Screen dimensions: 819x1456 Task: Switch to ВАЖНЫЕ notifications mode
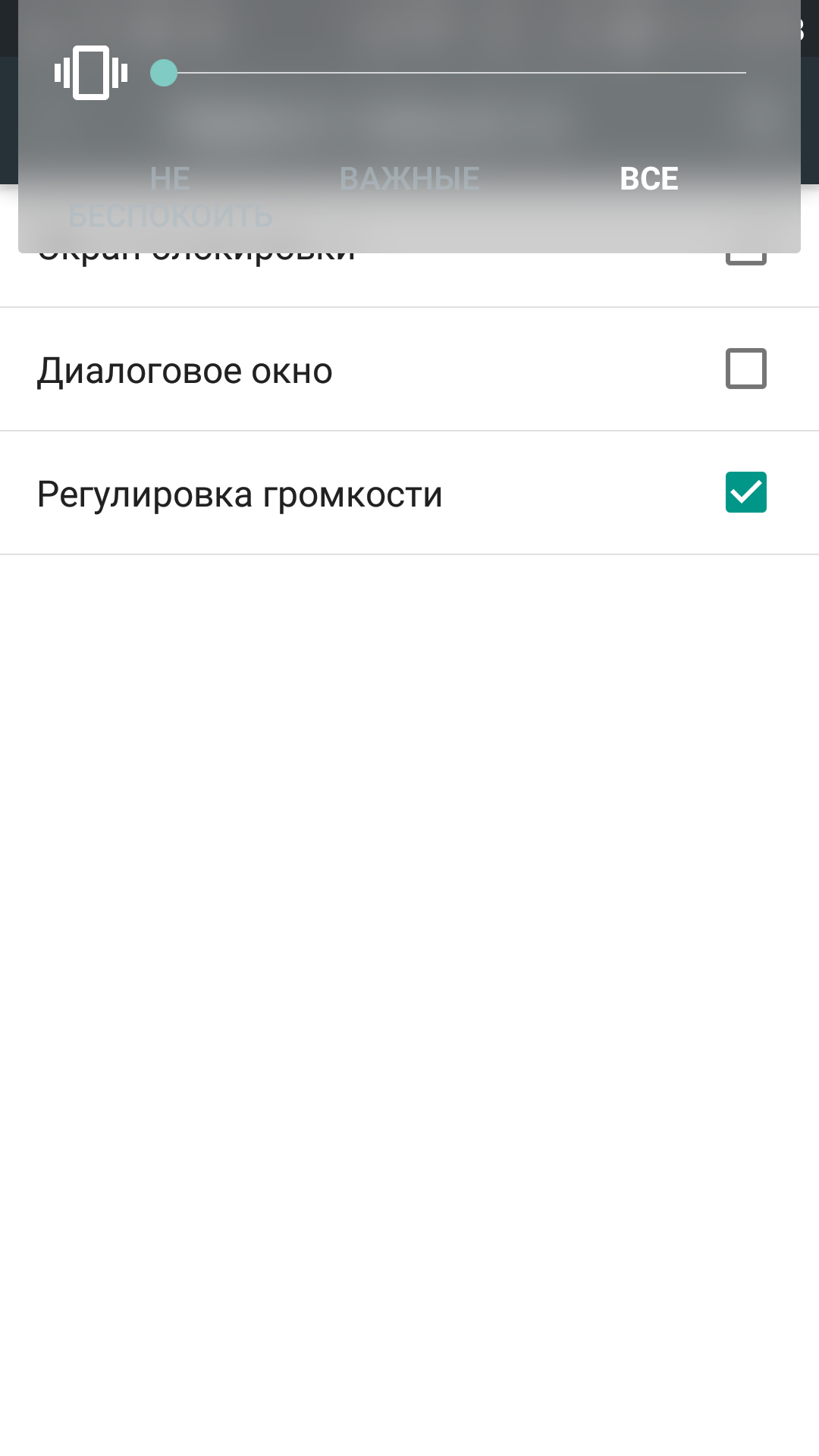[x=409, y=179]
